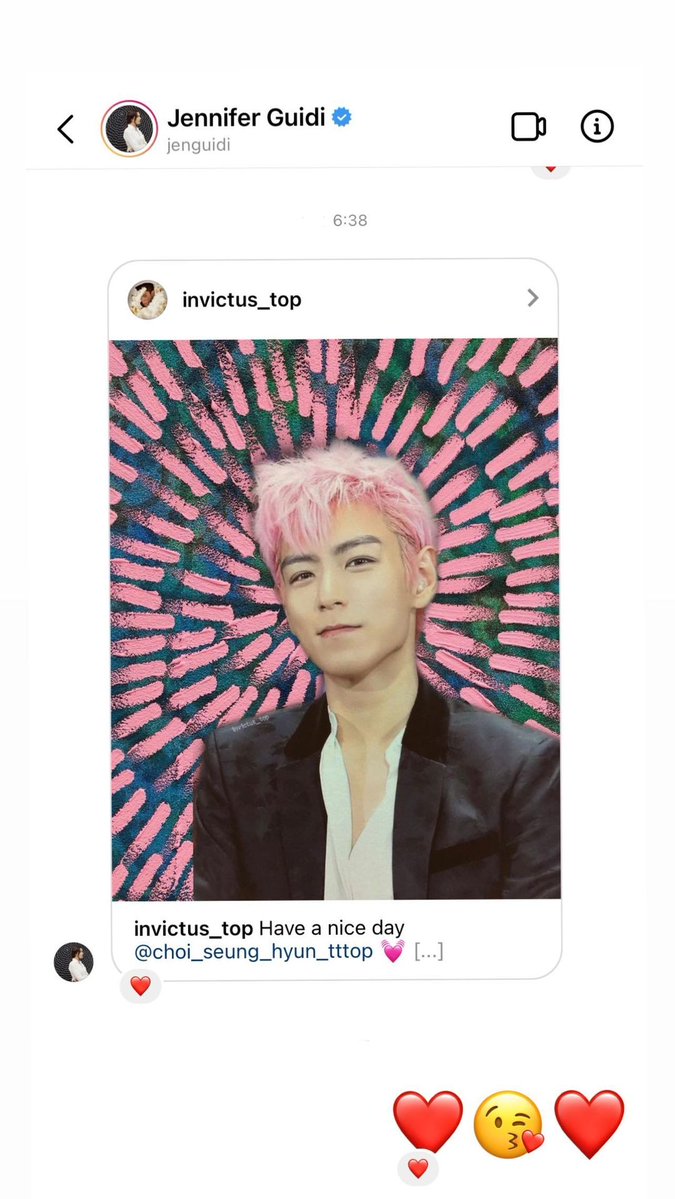675x1199 pixels.
Task: Open the sender's avatar beside the shared post
Action: point(73,962)
